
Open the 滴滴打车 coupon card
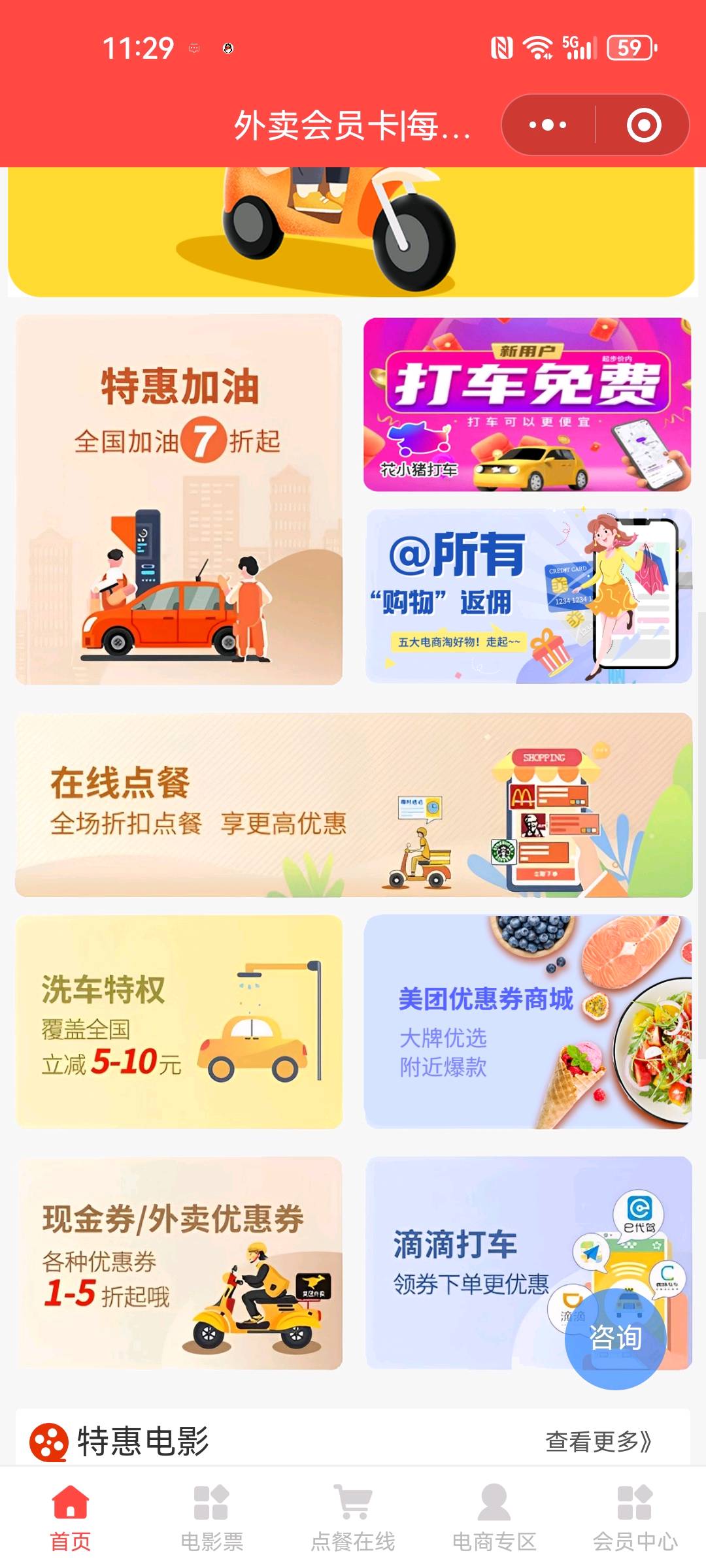point(471,1262)
